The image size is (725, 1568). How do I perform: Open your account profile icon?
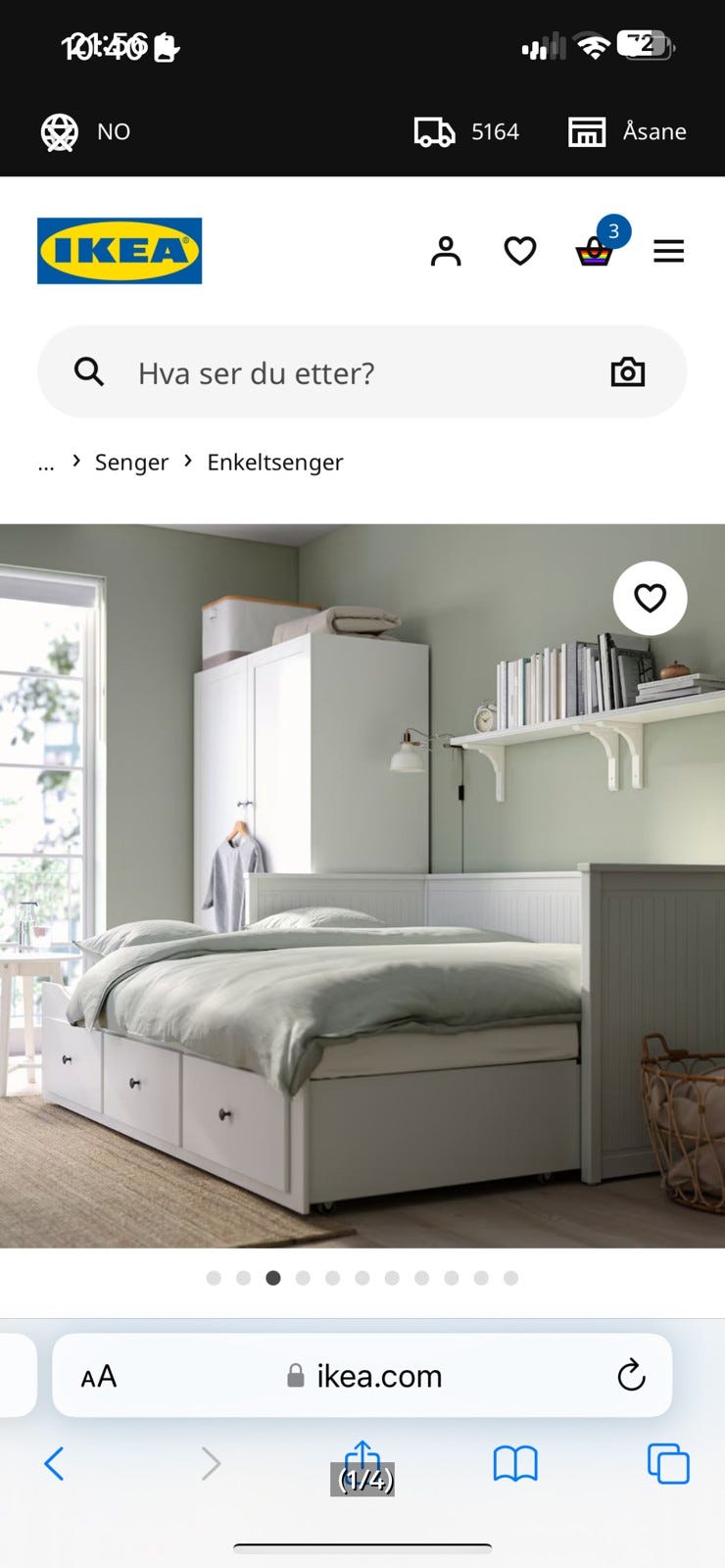tap(446, 252)
